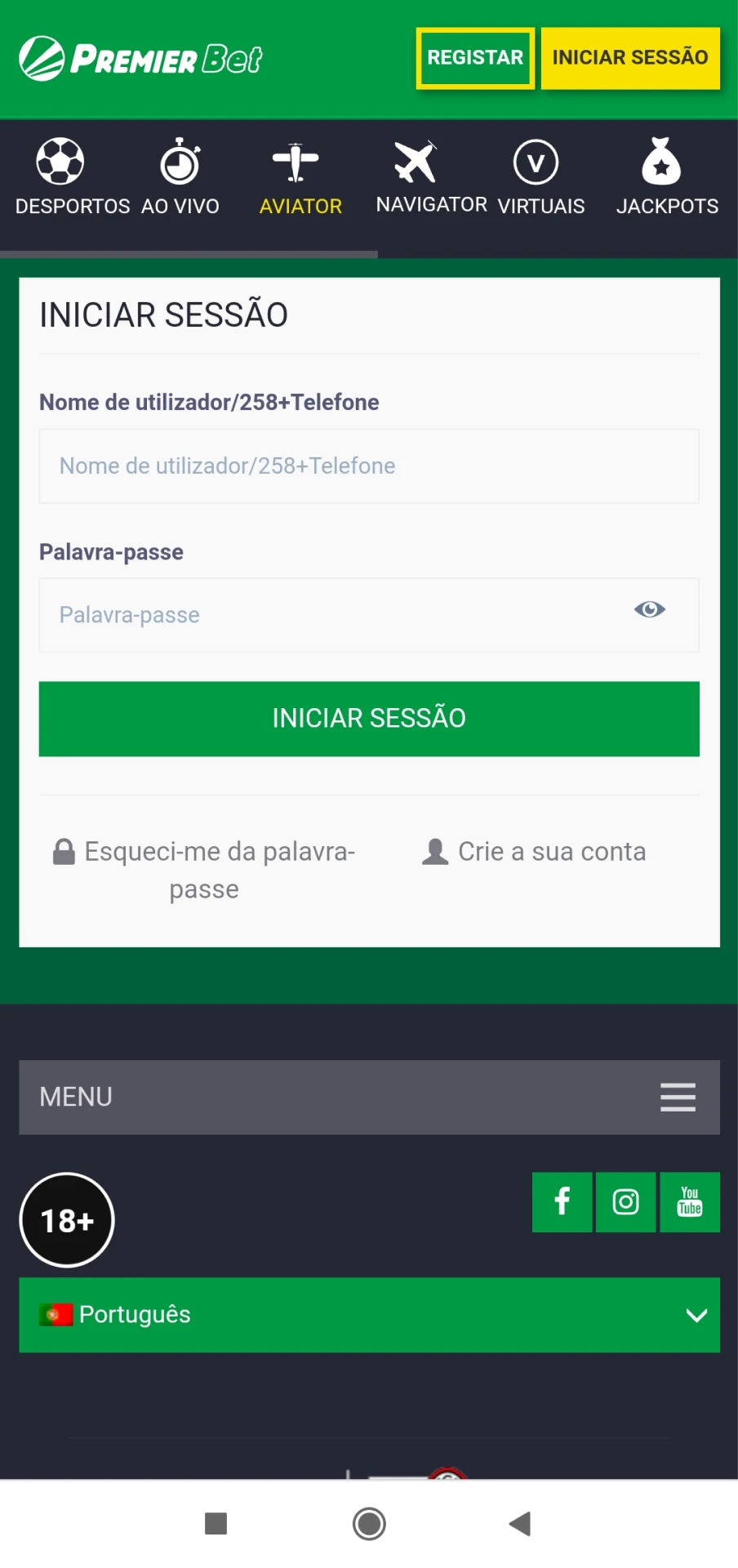This screenshot has width=738, height=1568.
Task: Open Crie a sua conta link
Action: click(534, 851)
